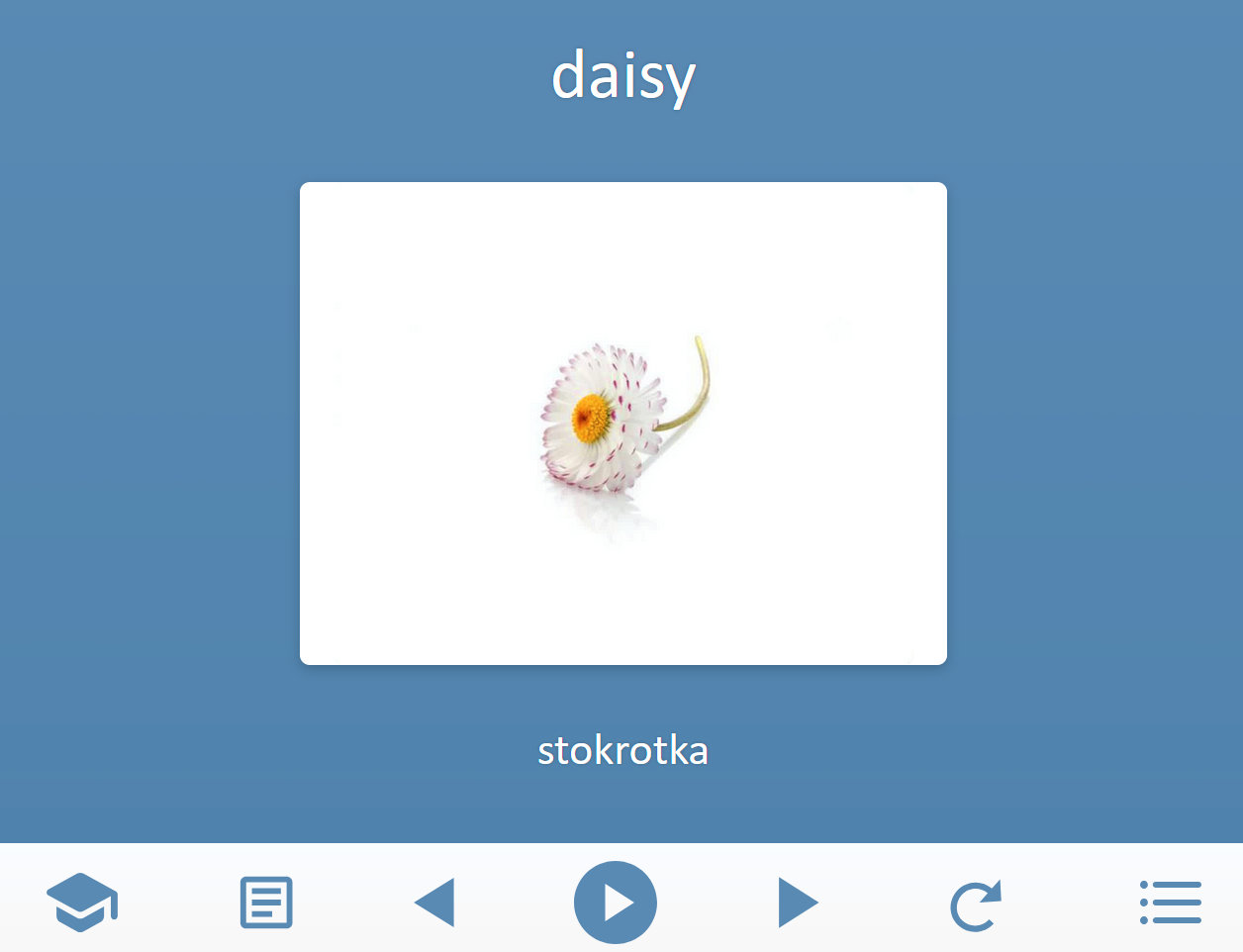The image size is (1243, 952).
Task: Open the word list menu
Action: (1171, 902)
